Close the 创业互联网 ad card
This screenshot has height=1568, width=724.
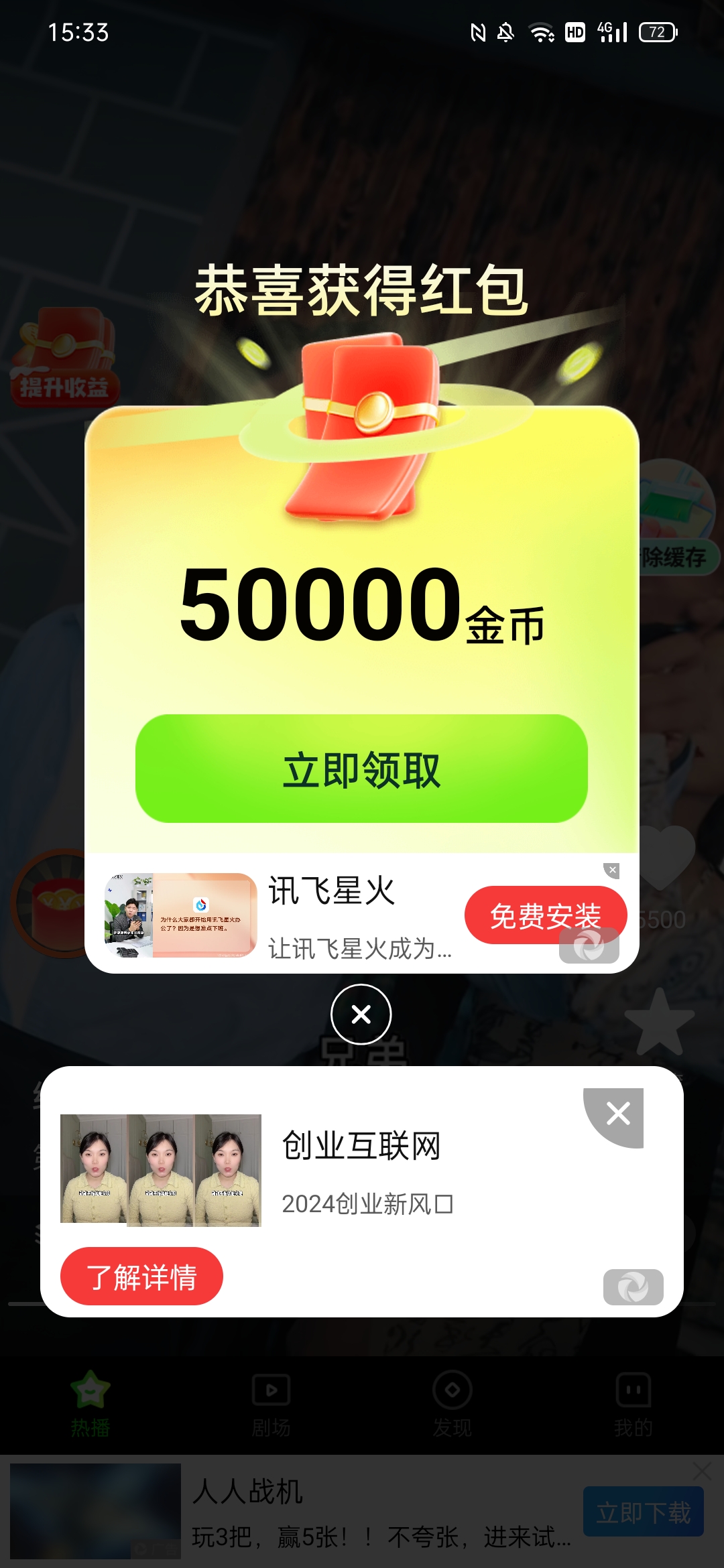point(615,1115)
